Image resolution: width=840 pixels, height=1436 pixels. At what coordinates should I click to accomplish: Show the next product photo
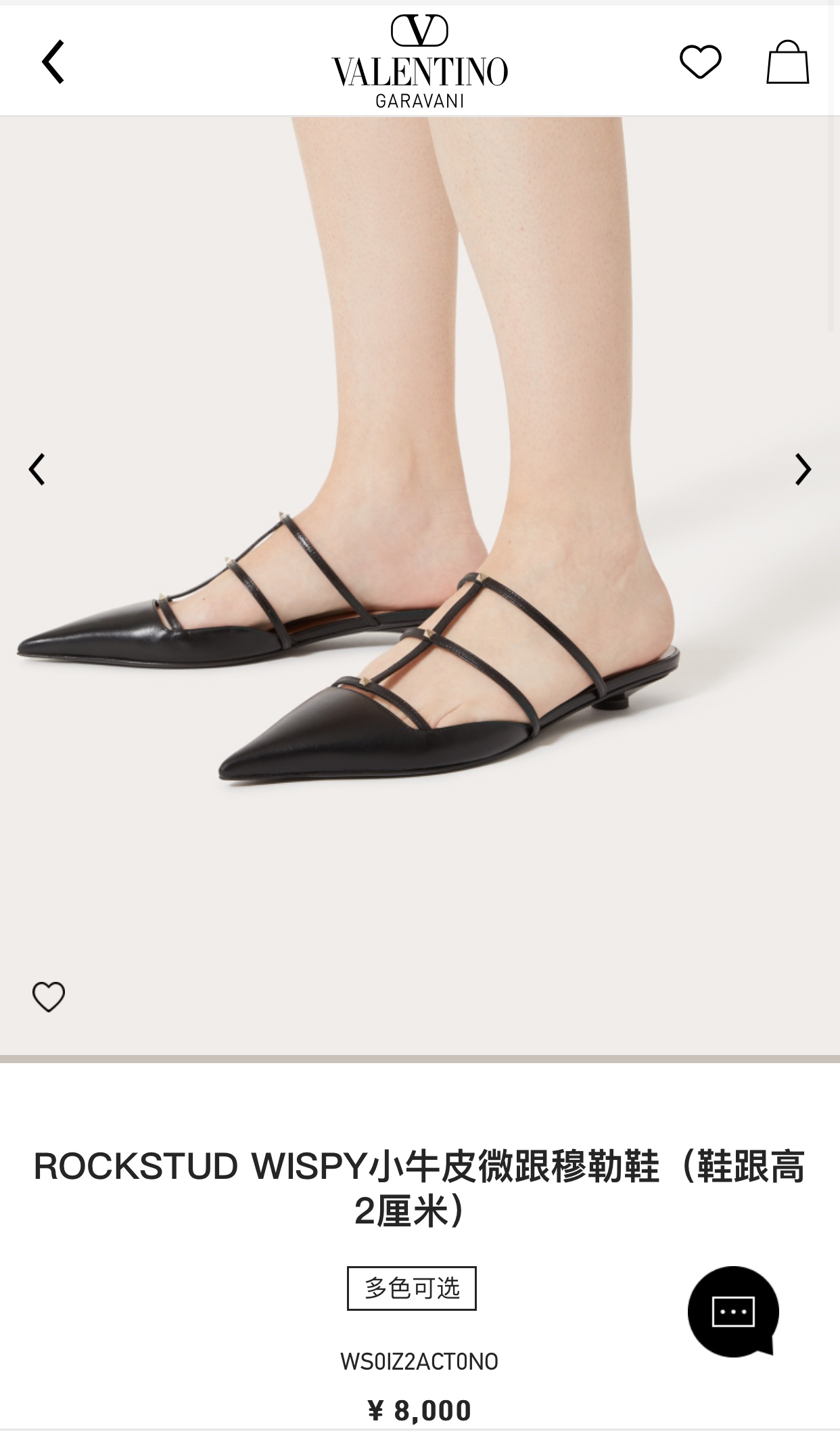(x=803, y=469)
